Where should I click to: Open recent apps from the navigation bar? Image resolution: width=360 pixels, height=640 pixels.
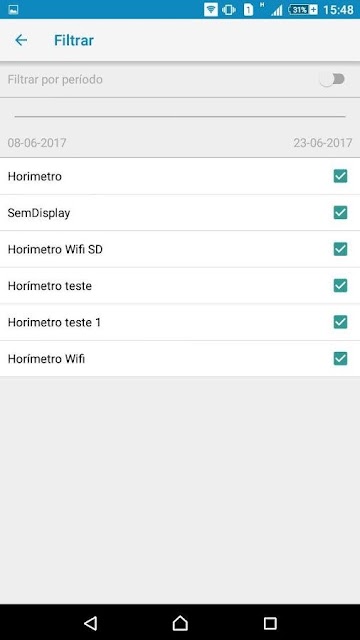pyautogui.click(x=270, y=623)
